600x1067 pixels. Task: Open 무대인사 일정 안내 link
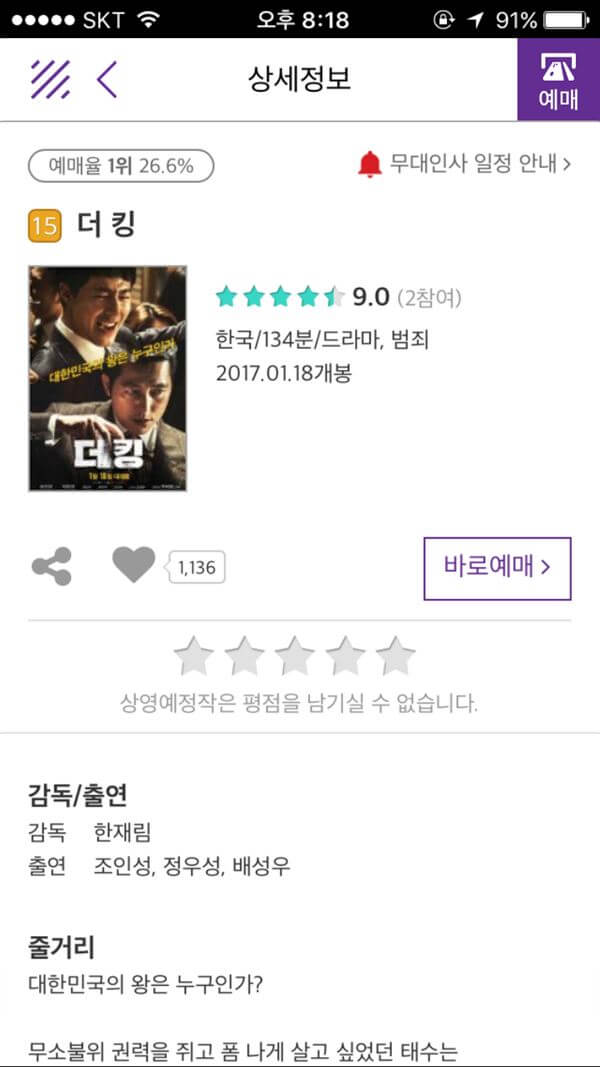click(465, 164)
